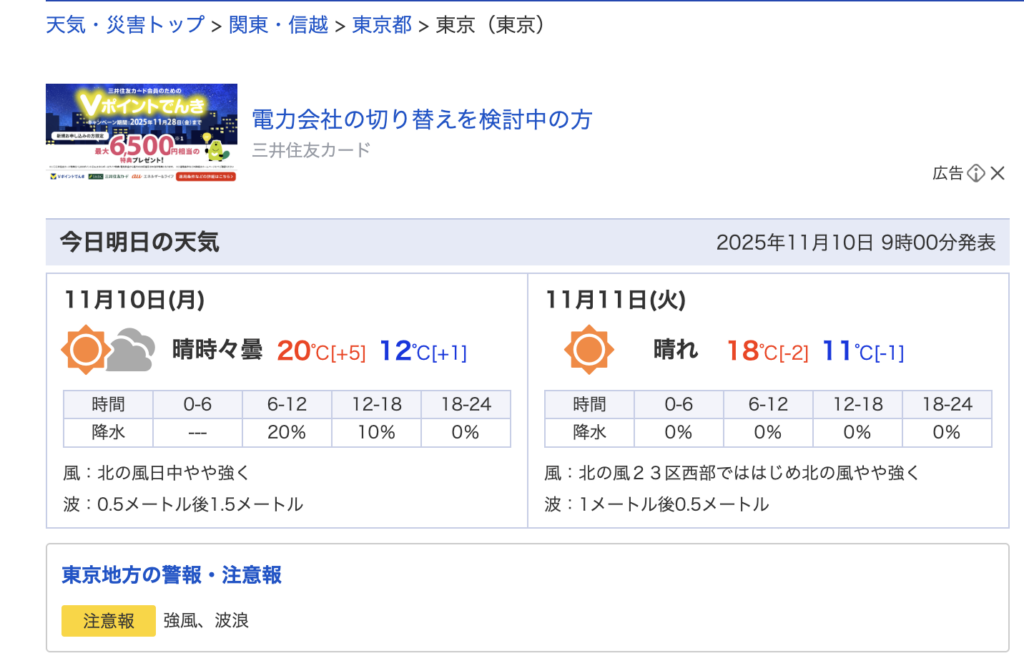Open the ad info icon beside 広告
The image size is (1024, 671).
[x=976, y=174]
